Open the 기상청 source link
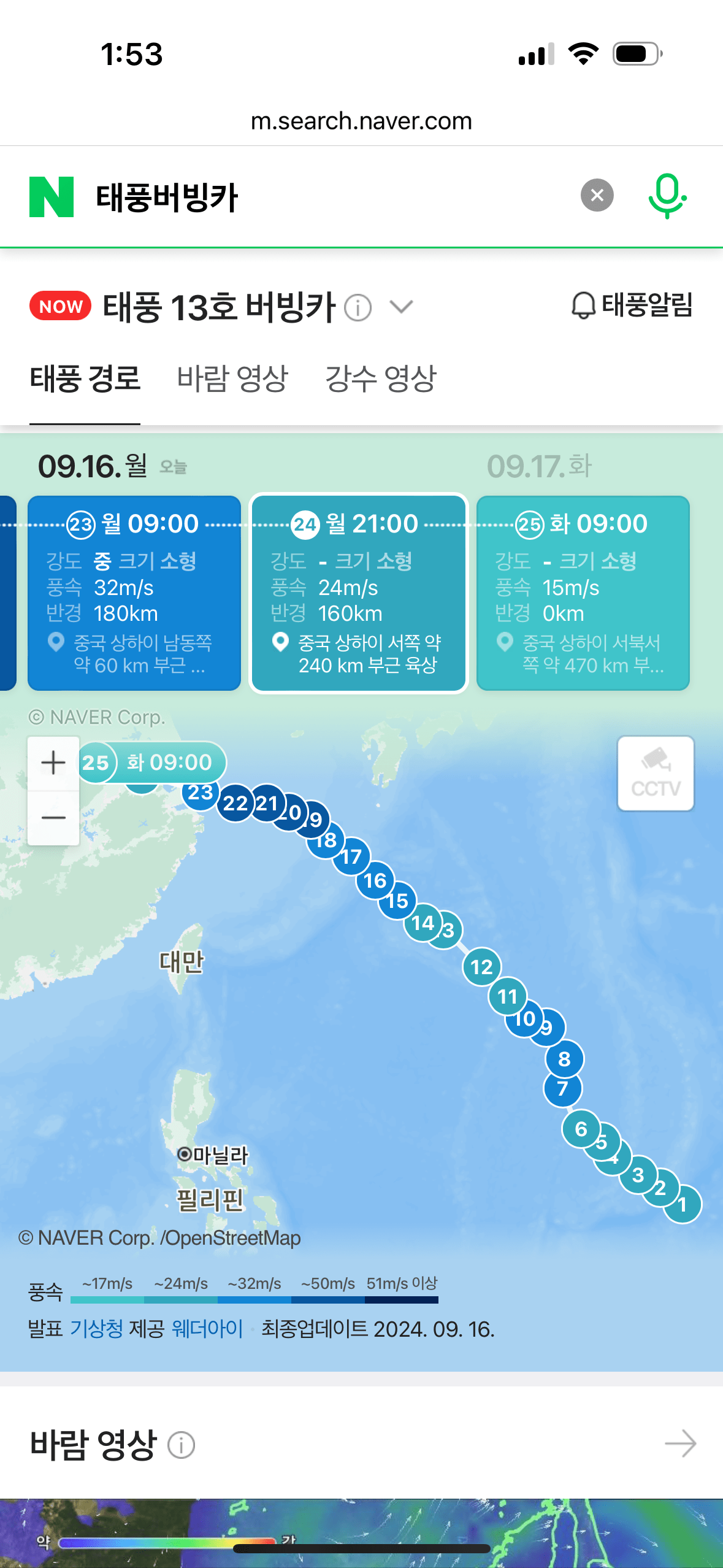Screen dimensions: 723x1568 point(97,1329)
